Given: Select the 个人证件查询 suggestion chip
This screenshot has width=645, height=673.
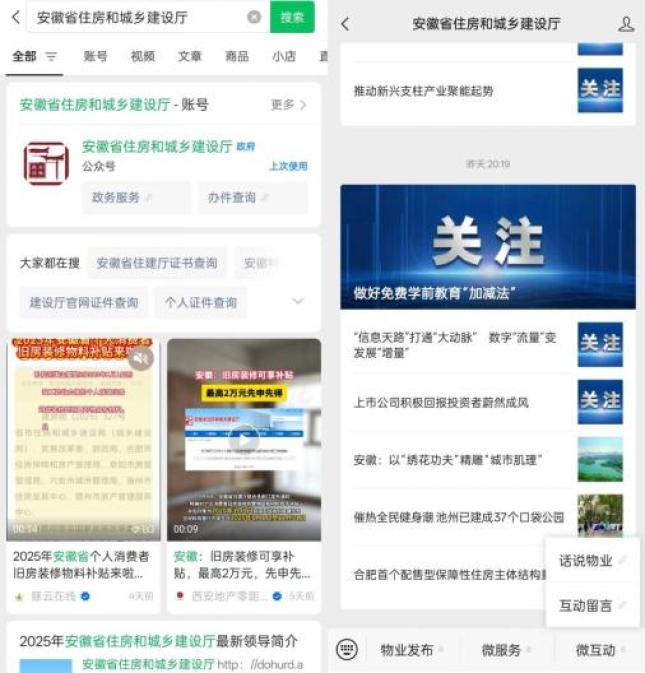Looking at the screenshot, I should [x=201, y=302].
